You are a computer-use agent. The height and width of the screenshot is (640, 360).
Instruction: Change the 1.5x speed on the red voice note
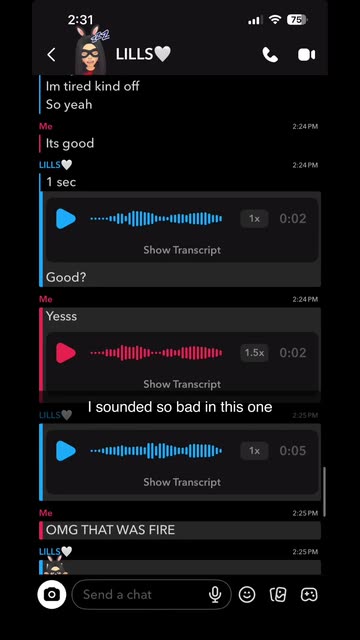(x=254, y=353)
